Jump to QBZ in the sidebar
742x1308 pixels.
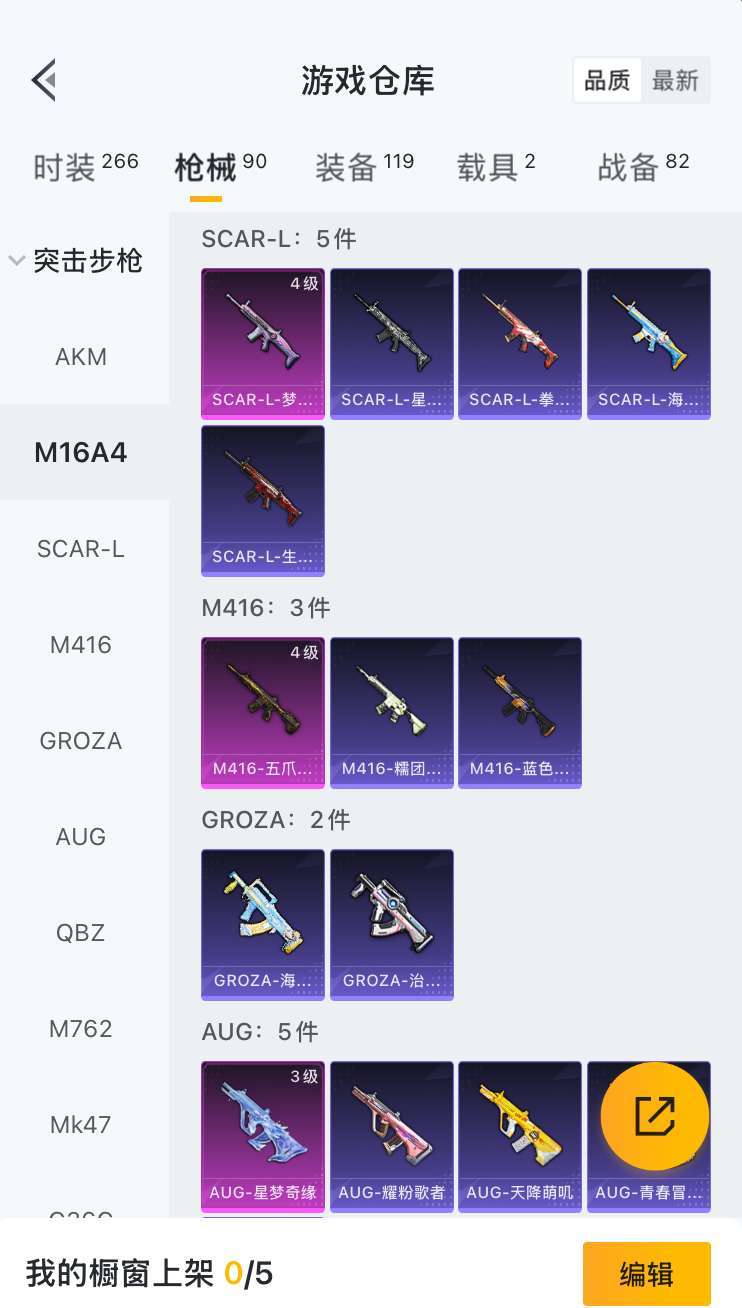81,933
